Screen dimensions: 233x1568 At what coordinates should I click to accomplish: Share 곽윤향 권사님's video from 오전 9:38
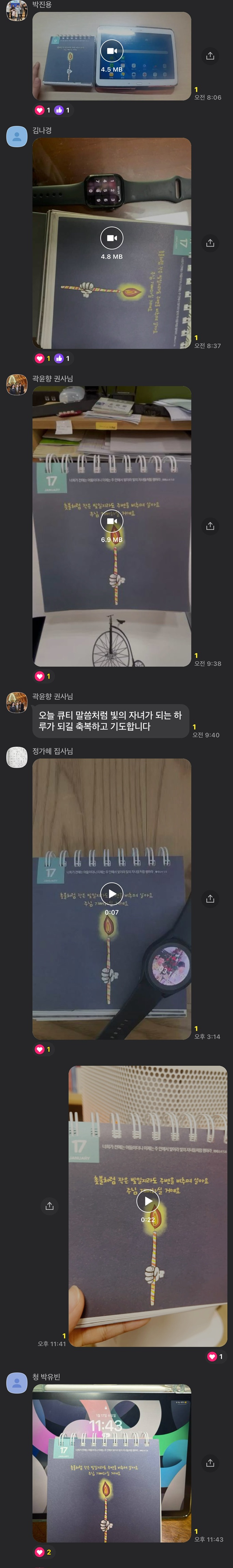click(210, 526)
